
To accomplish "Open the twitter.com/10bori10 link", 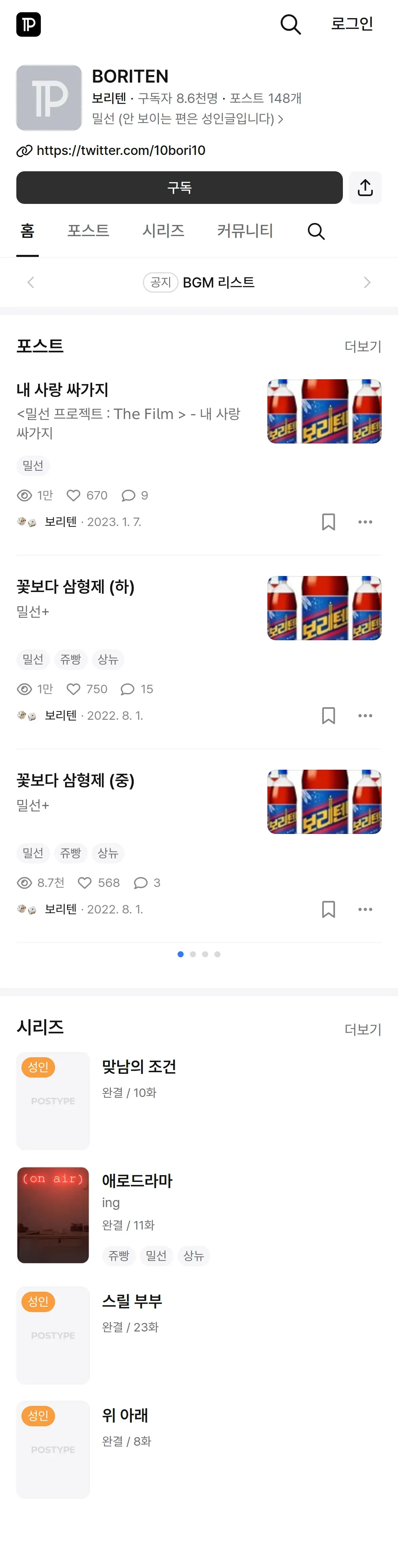I will coord(121,150).
